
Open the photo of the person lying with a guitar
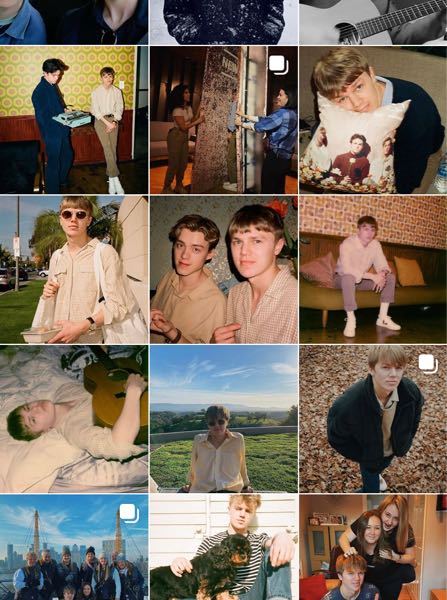74,419
